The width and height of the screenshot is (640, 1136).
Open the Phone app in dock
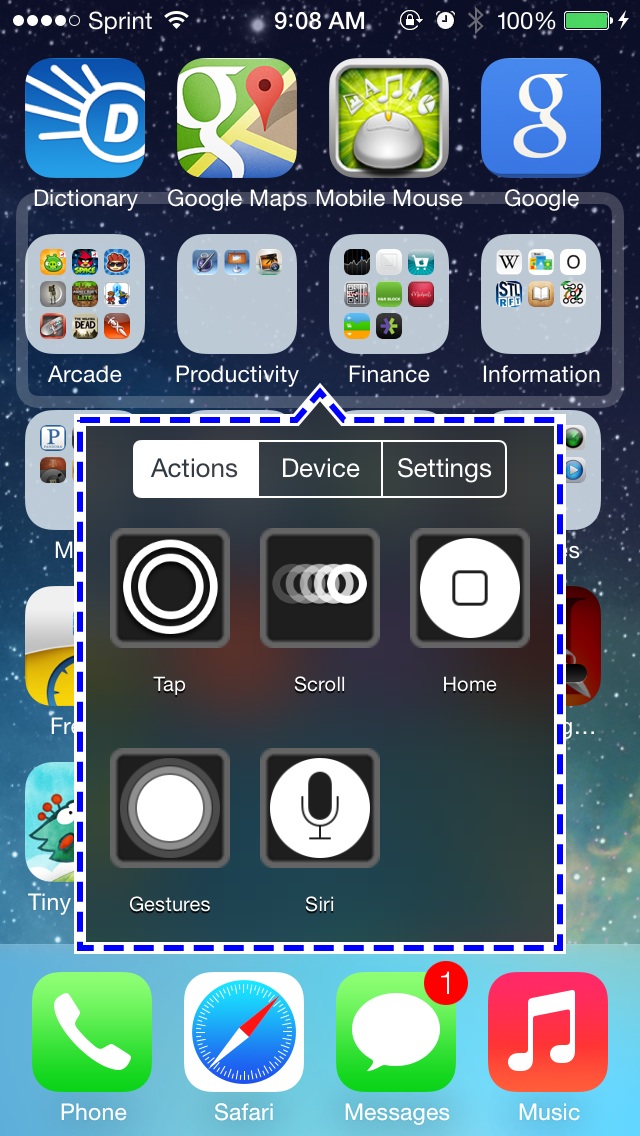(x=92, y=1032)
